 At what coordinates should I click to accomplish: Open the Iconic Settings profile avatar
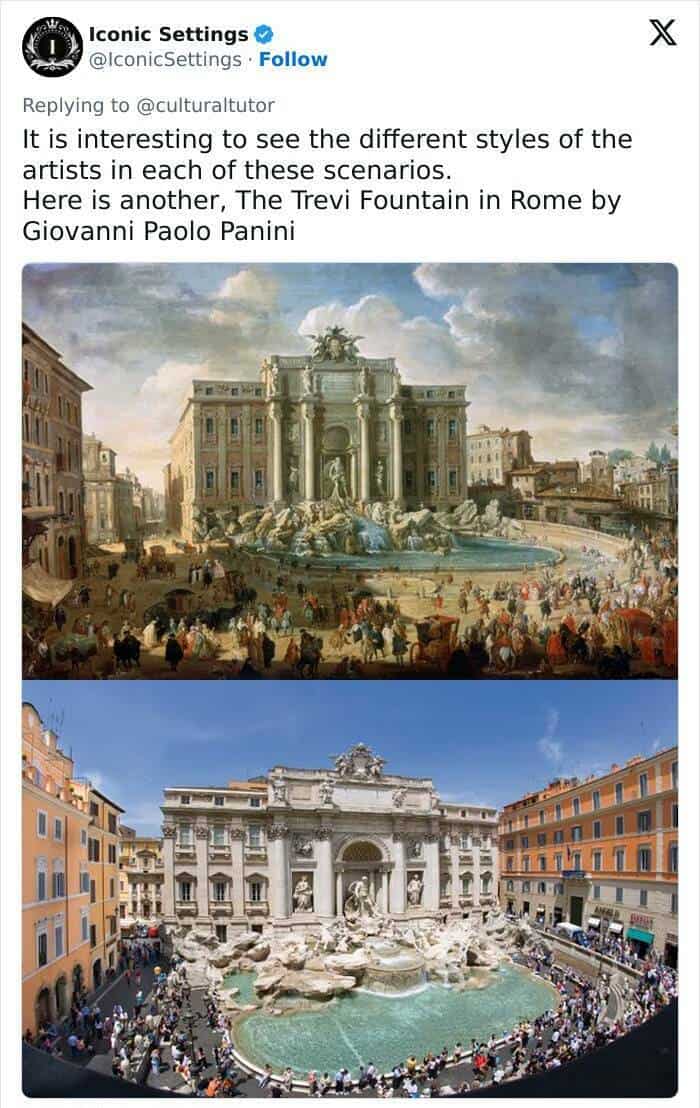tap(52, 47)
